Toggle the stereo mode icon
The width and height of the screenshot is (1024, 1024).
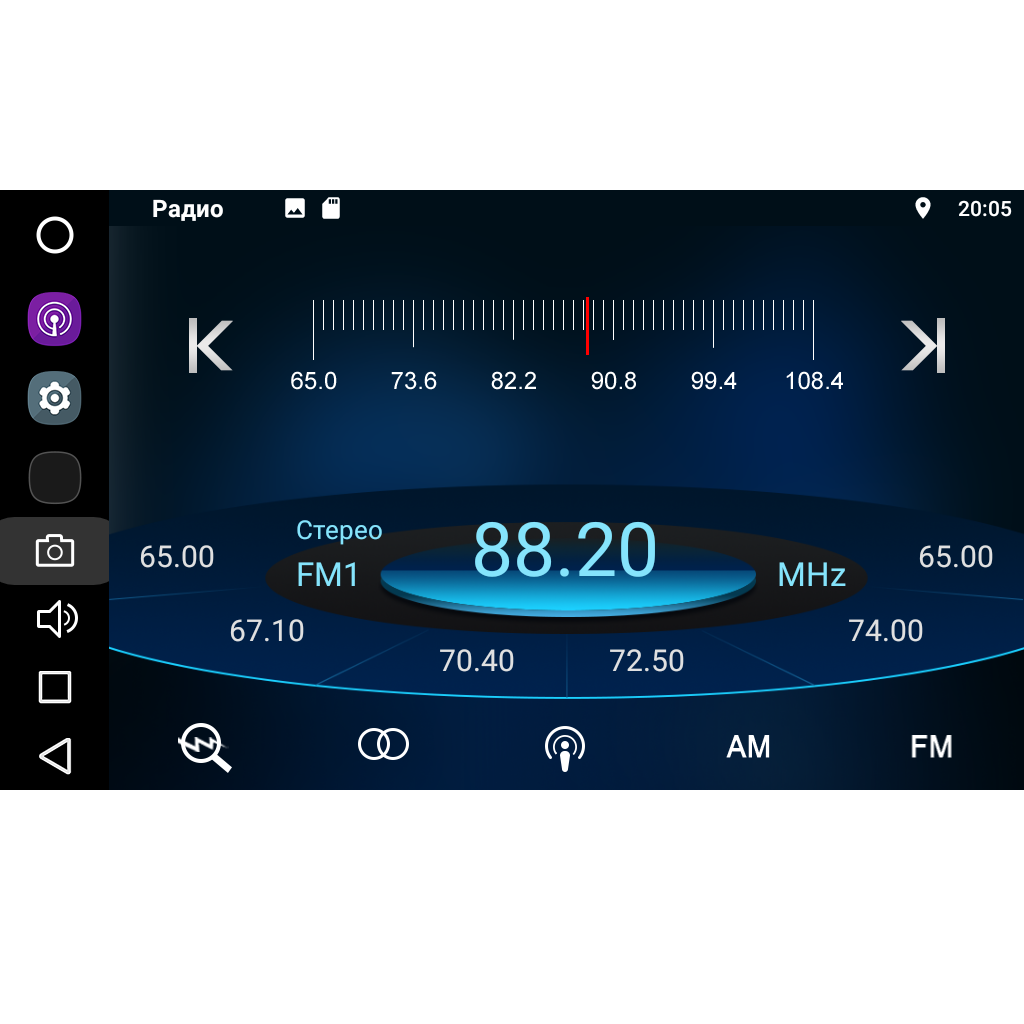tap(383, 745)
